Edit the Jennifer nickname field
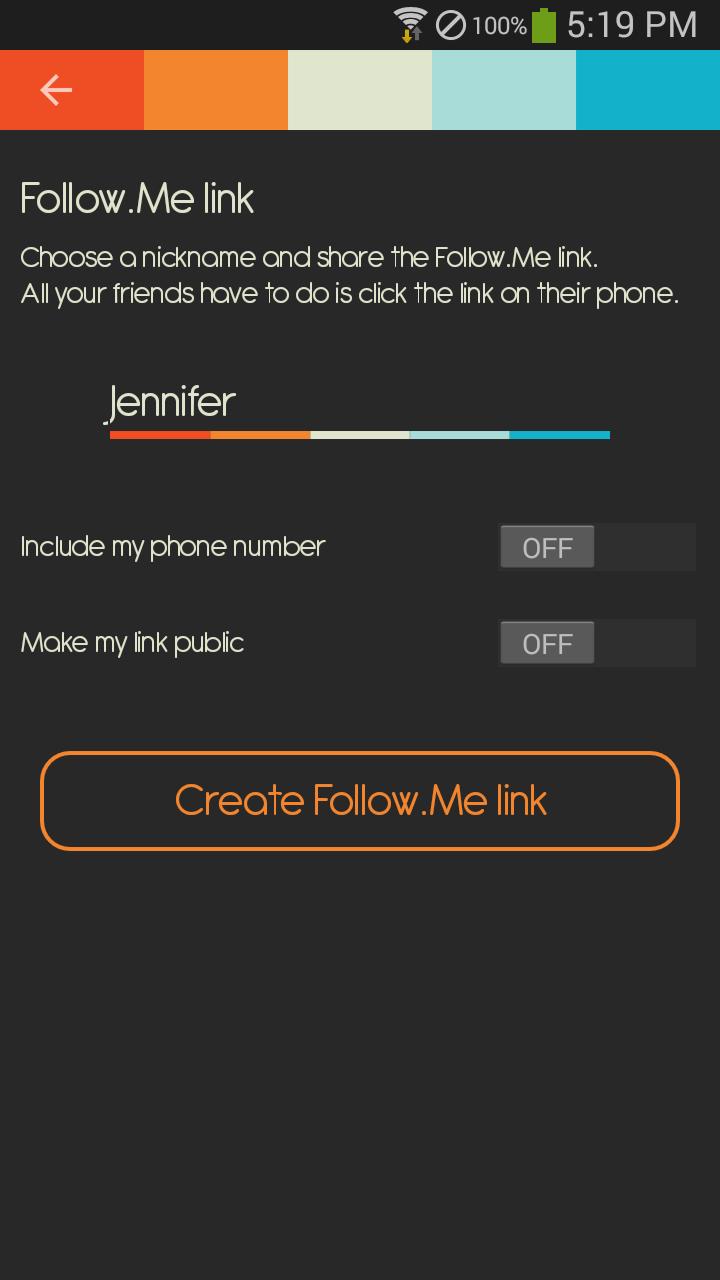Screen dimensions: 720x1280 tap(358, 404)
